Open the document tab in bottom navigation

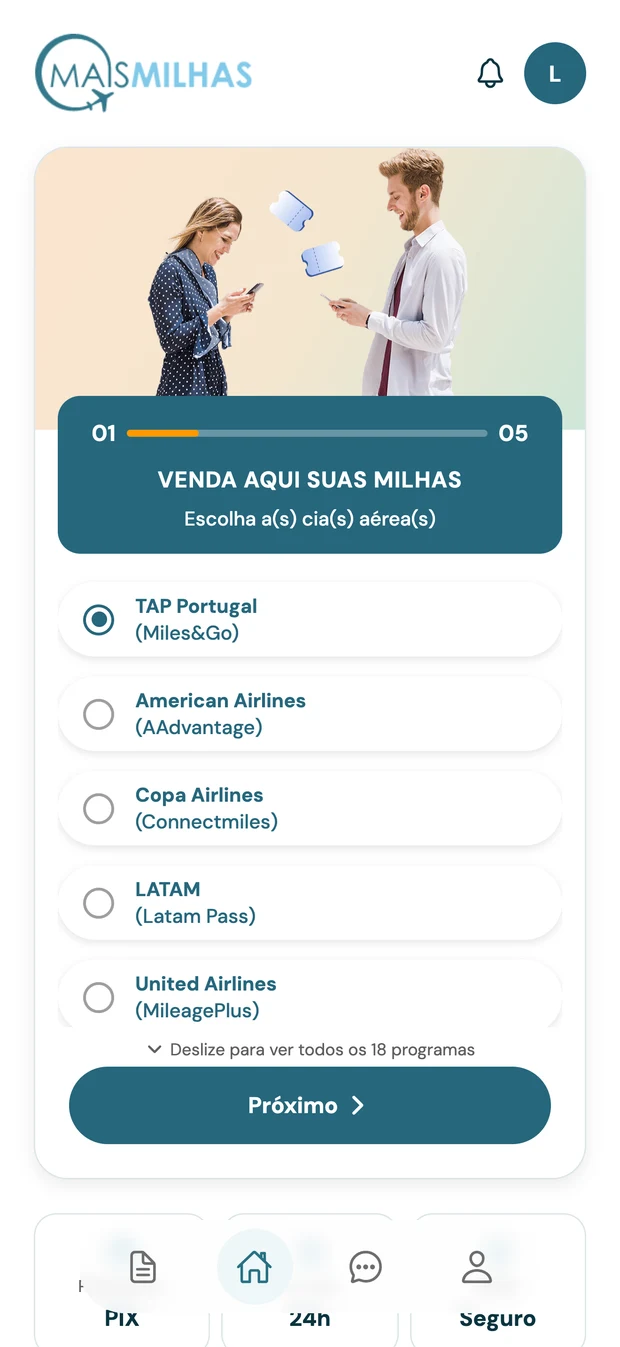(143, 1267)
